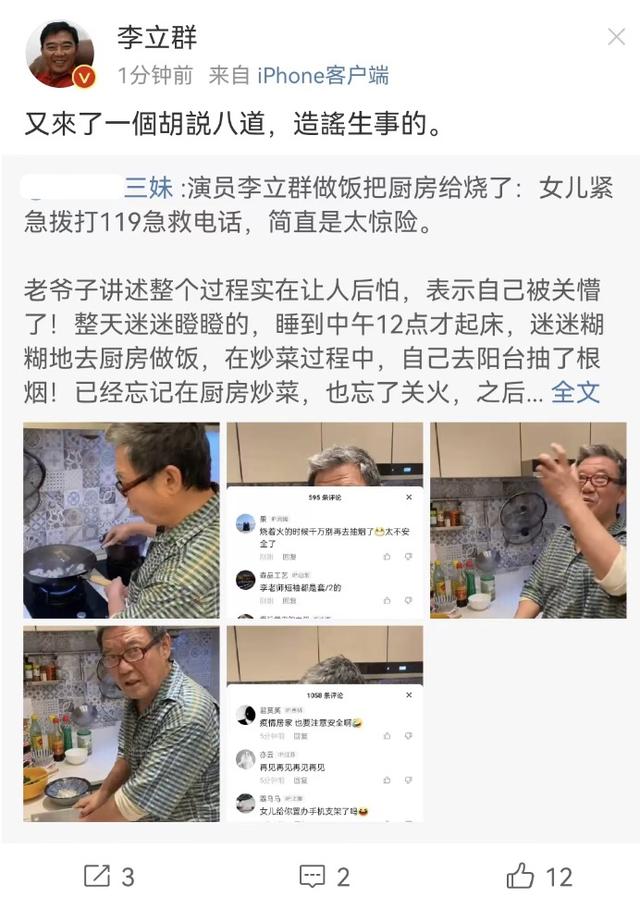Viewport: 640px width, 897px height.
Task: Open the 1058条评论 screenshot image
Action: point(324,723)
